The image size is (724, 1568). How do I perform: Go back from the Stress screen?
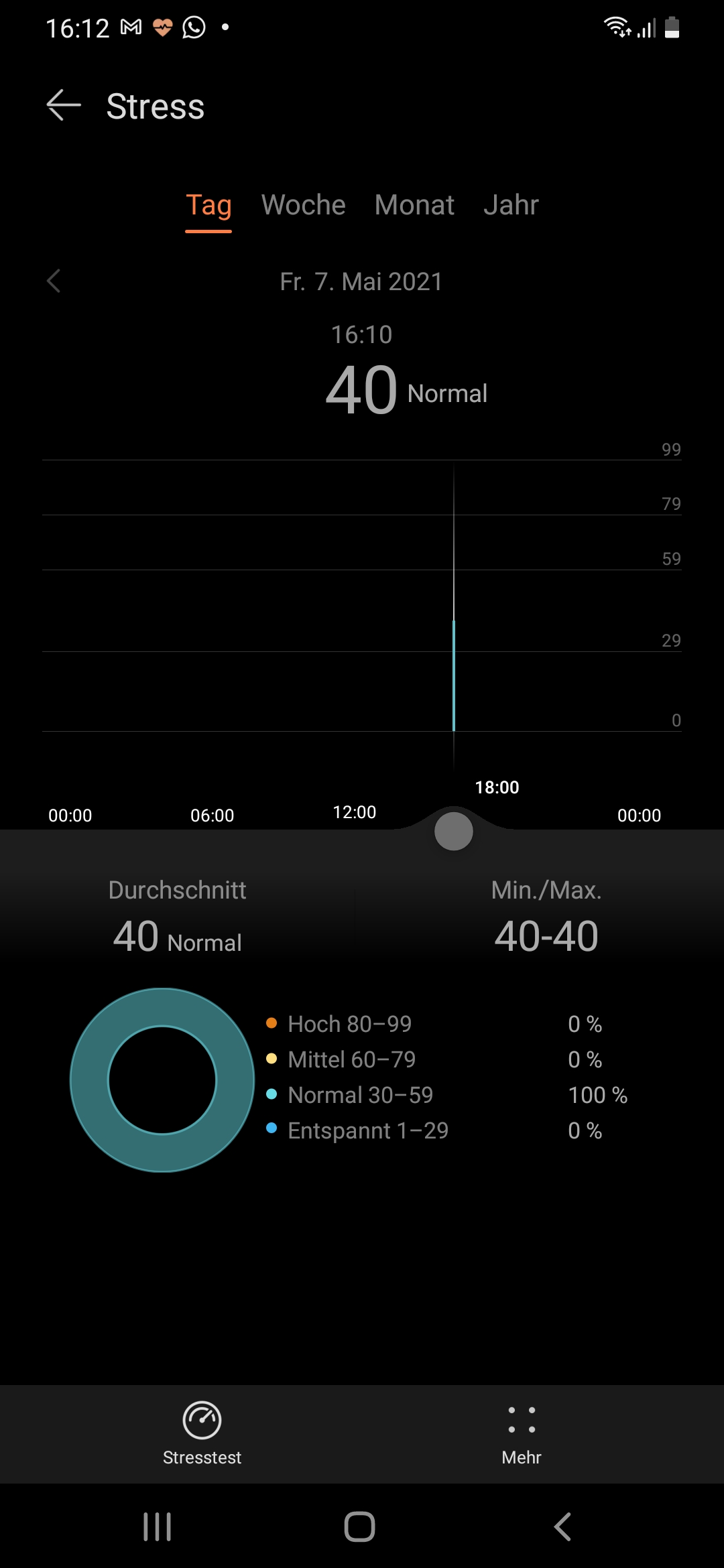click(x=64, y=106)
